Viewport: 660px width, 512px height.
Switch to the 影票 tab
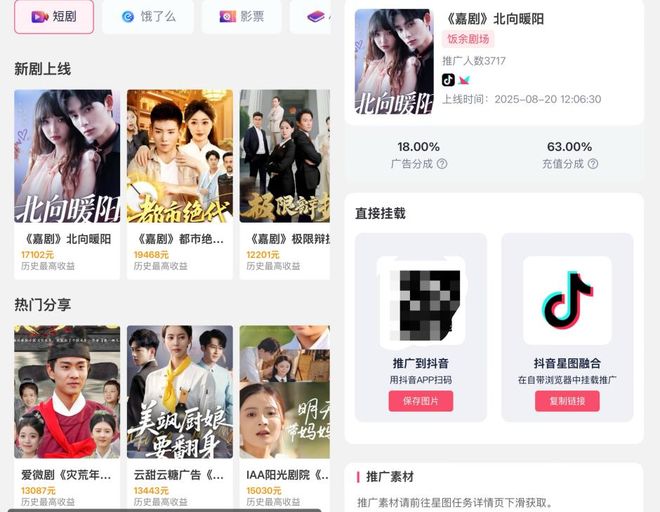point(241,17)
